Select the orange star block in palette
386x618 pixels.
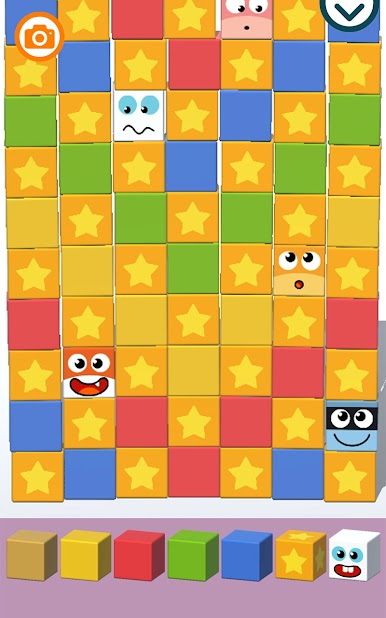click(x=300, y=555)
